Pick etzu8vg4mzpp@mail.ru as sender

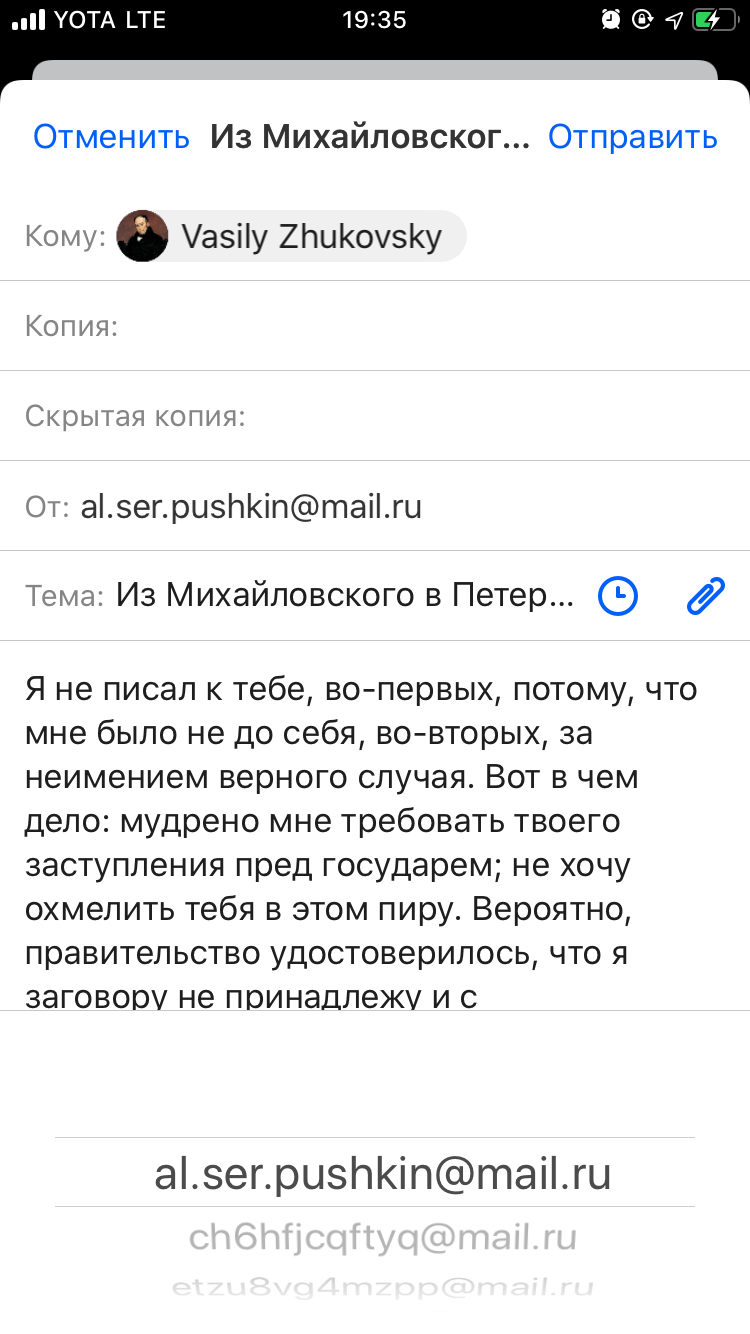pos(383,1287)
